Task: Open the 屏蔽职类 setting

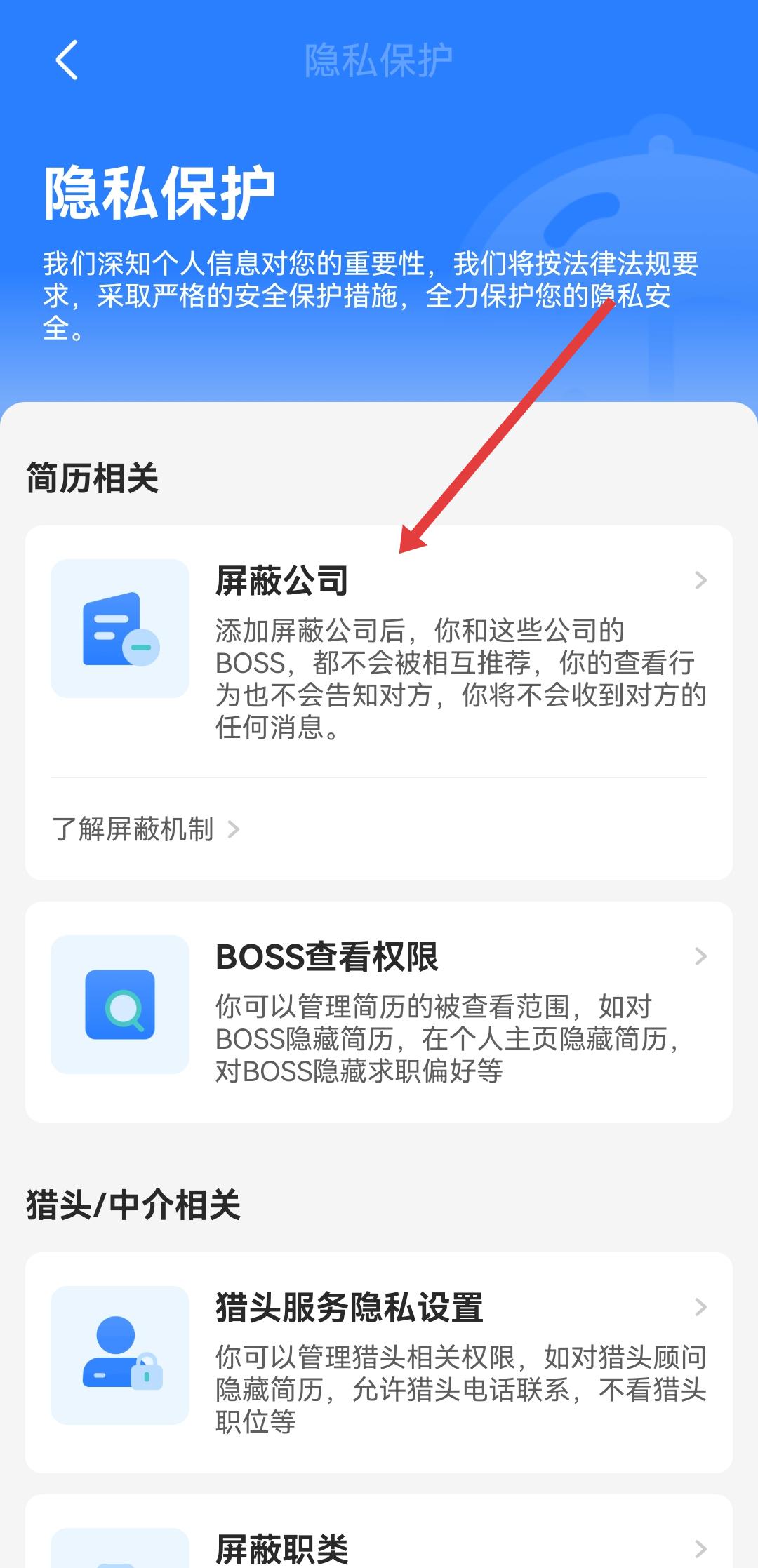Action: 379,1547
